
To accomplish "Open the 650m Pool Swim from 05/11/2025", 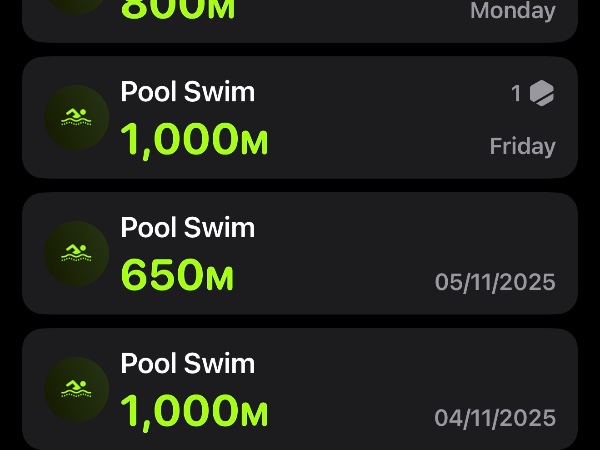I will 300,254.
